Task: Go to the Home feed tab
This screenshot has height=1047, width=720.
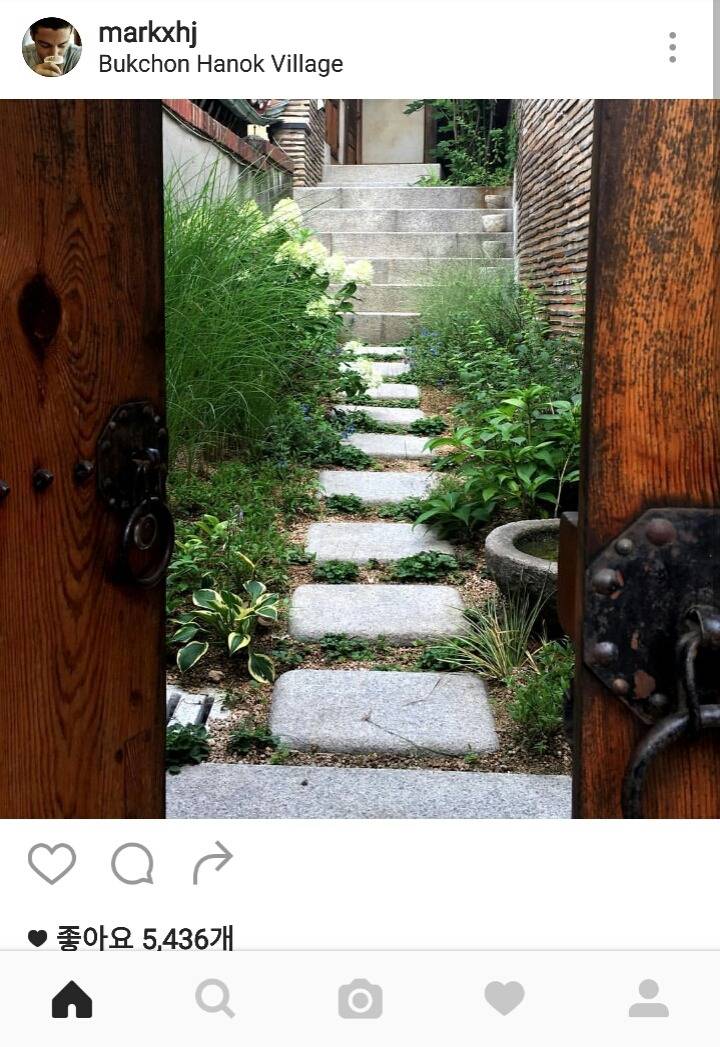Action: click(x=72, y=998)
